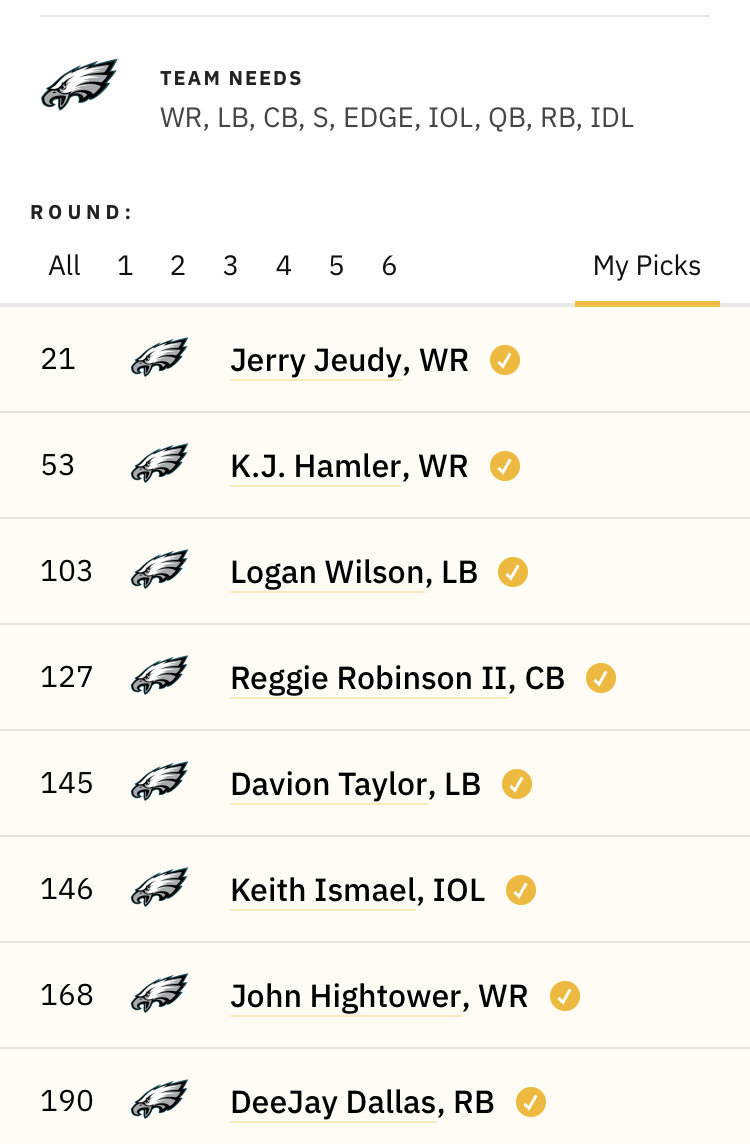The height and width of the screenshot is (1144, 750).
Task: Filter picks to round 6
Action: point(389,266)
